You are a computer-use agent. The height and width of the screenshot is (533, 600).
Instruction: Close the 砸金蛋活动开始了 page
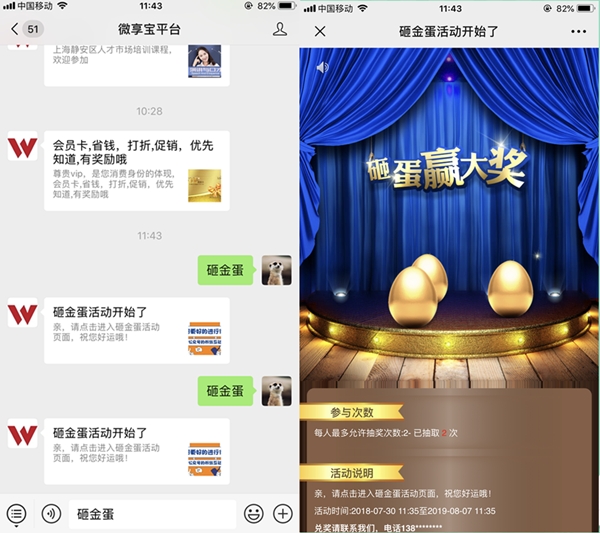coord(320,31)
